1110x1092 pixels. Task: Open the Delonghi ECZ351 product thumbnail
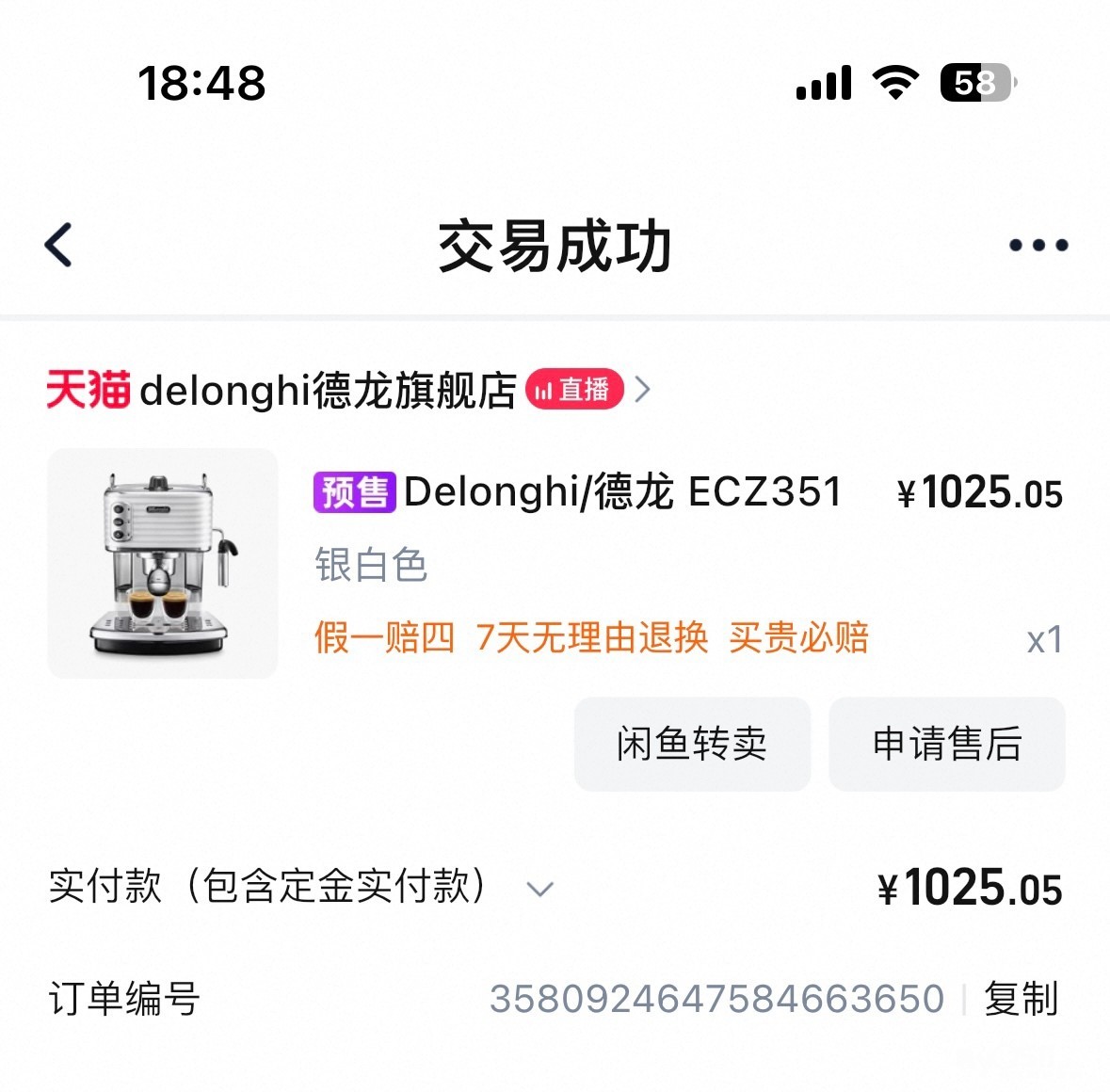(163, 563)
